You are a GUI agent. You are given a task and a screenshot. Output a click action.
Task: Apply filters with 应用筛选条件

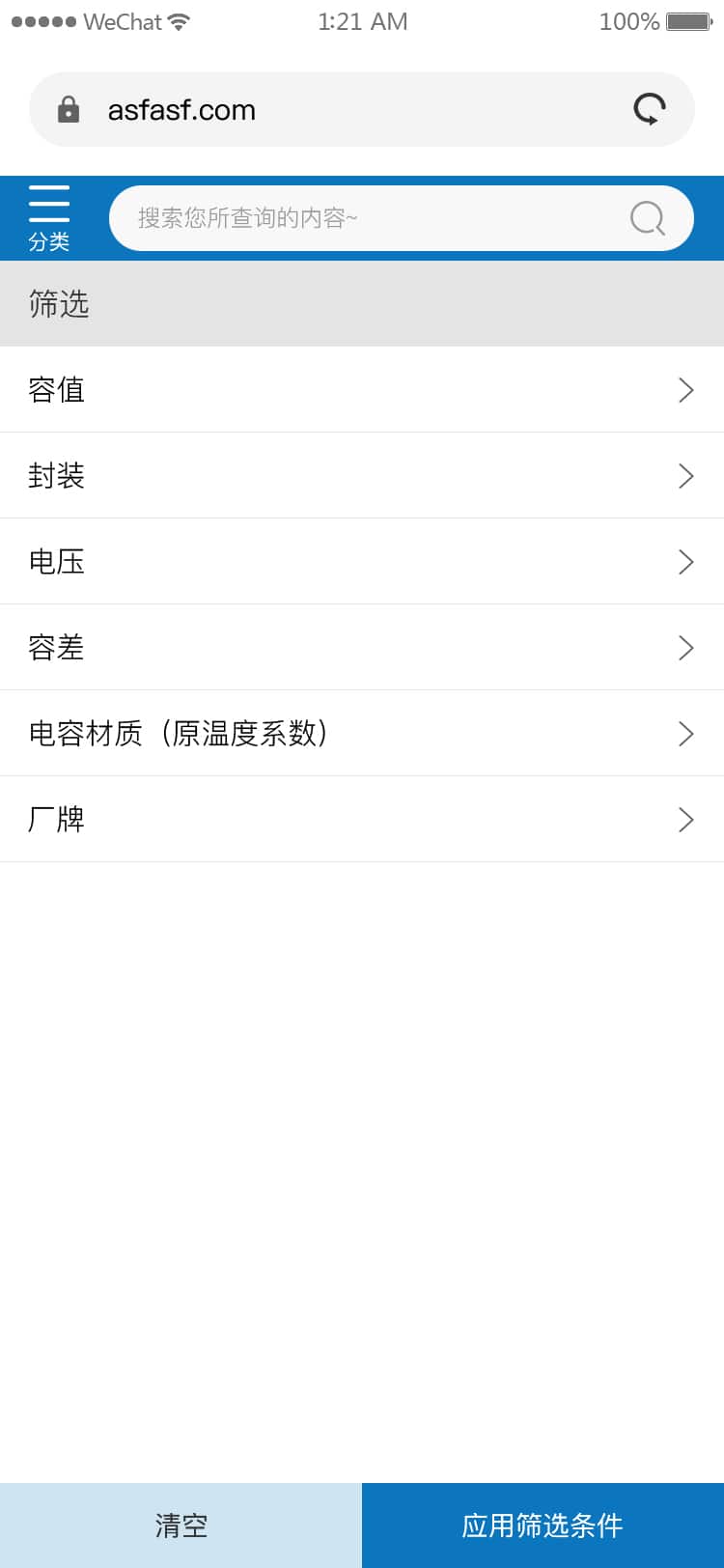(543, 1526)
